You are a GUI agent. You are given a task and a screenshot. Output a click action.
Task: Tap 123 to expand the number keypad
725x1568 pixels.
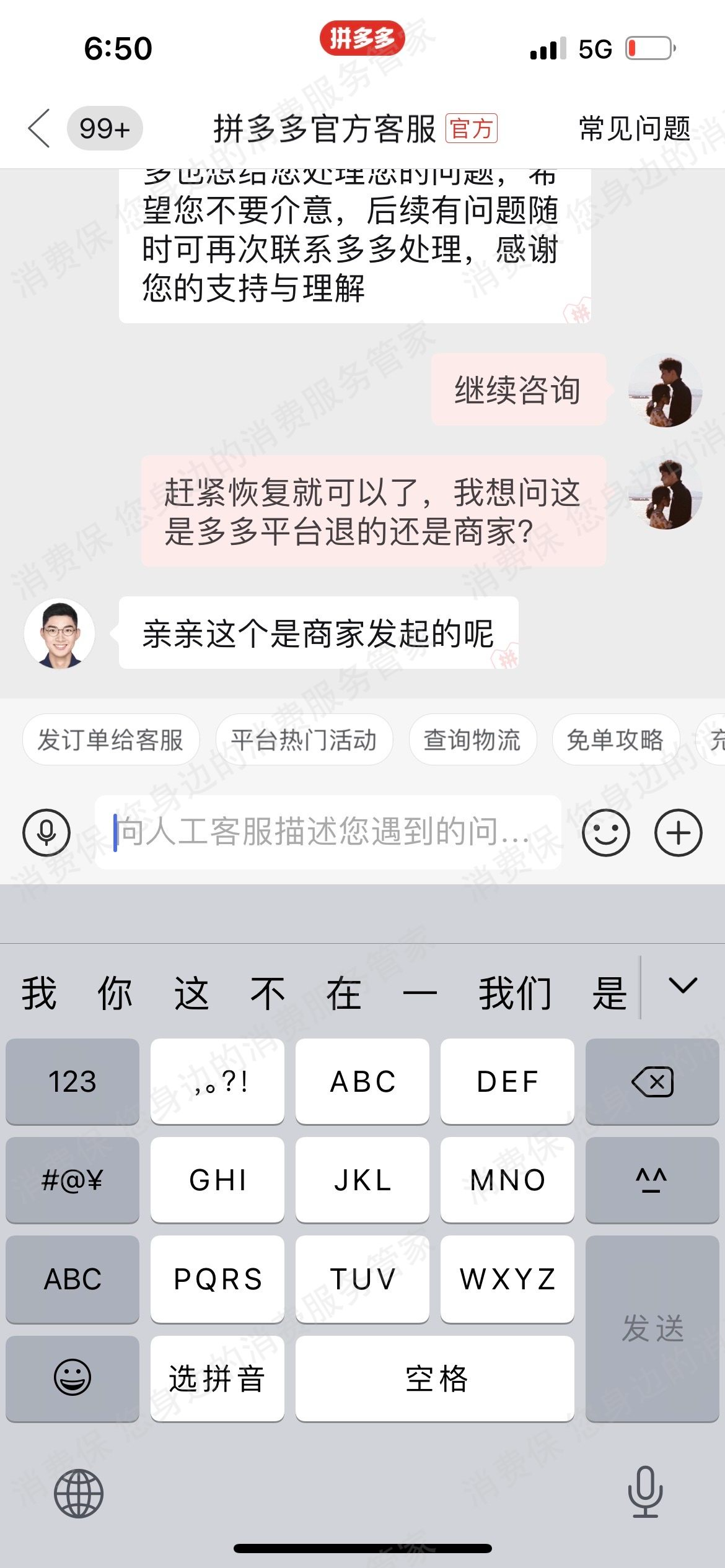72,1082
